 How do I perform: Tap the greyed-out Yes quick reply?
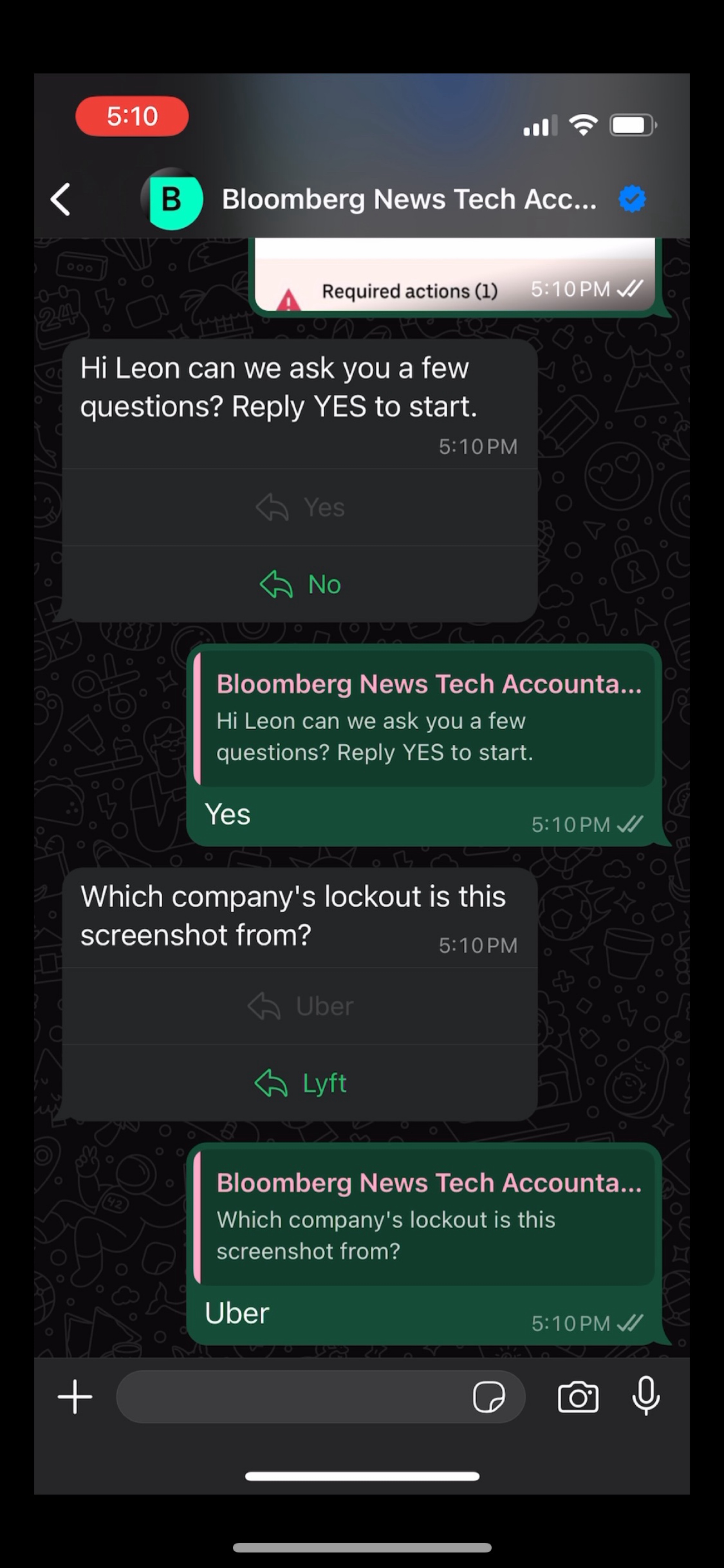(x=300, y=508)
